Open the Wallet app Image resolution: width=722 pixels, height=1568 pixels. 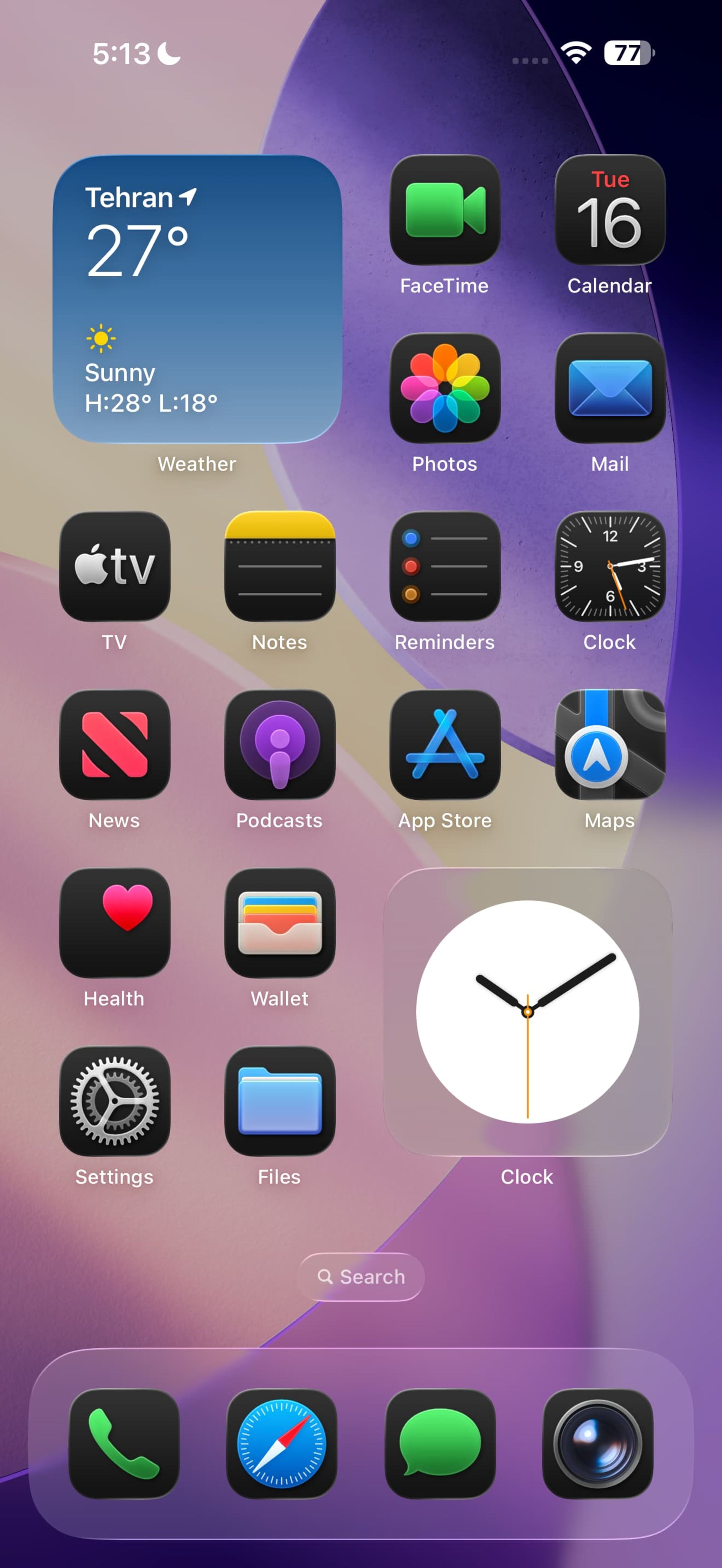point(279,923)
